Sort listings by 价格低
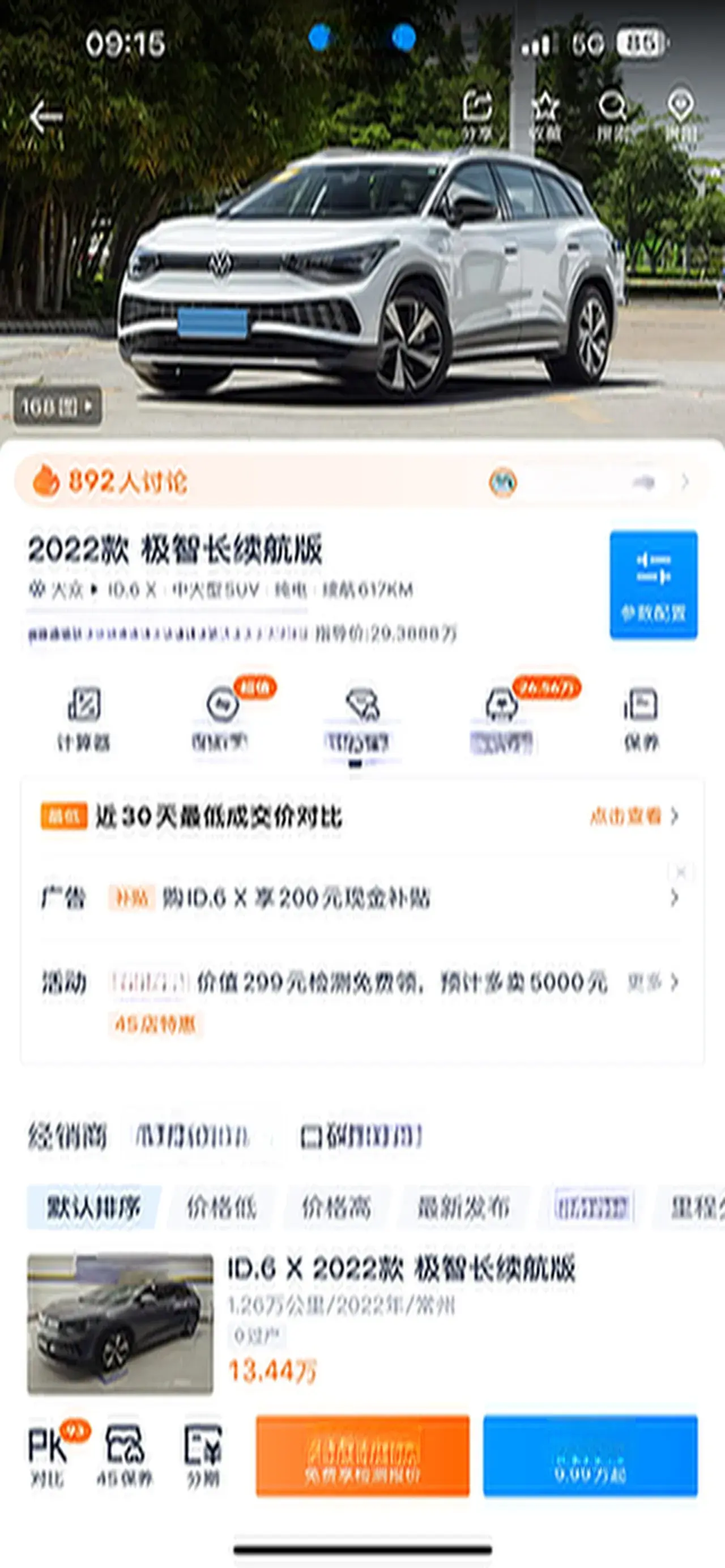The width and height of the screenshot is (725, 1568). coord(221,1206)
